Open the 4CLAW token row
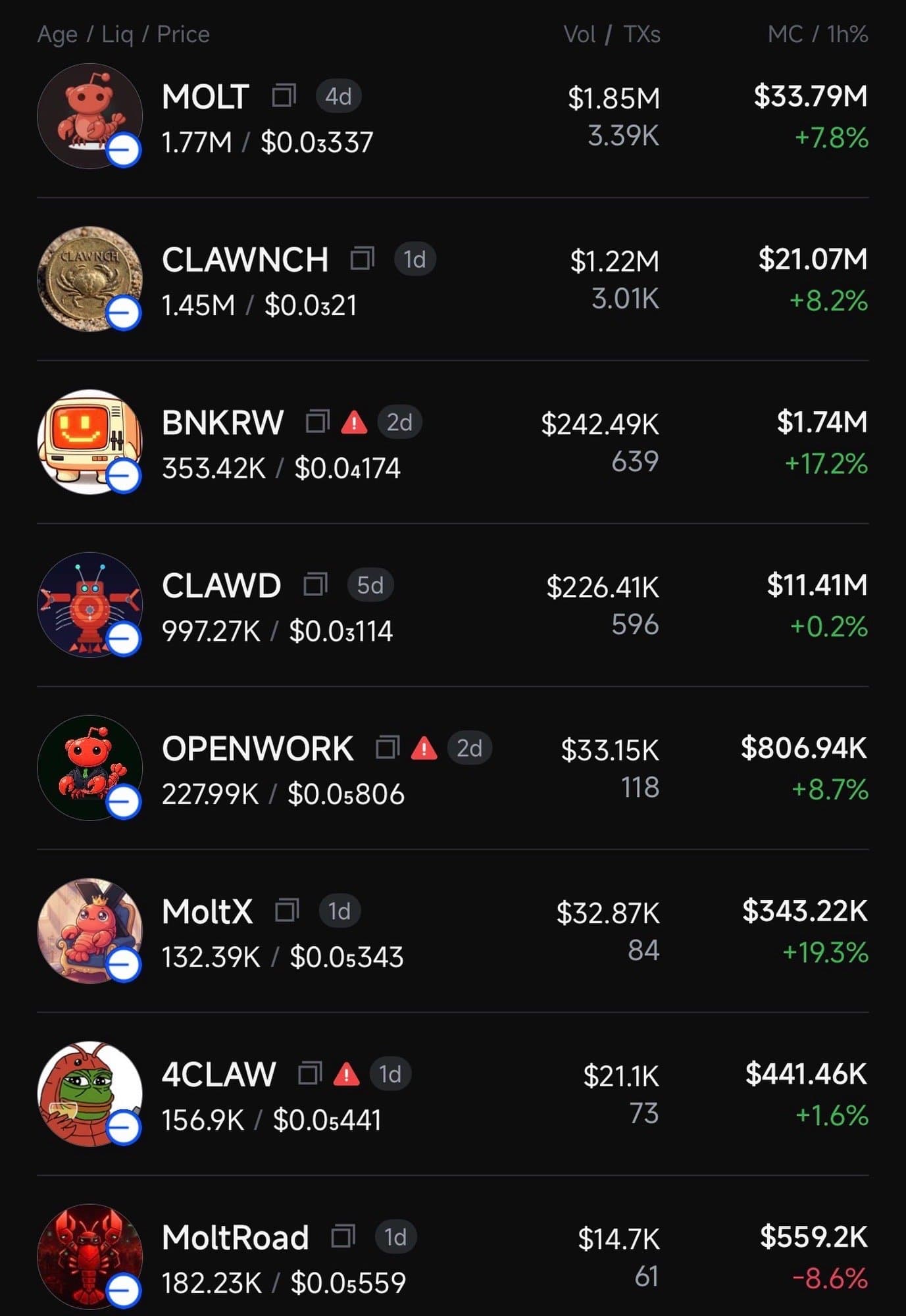906x1316 pixels. pos(219,1075)
